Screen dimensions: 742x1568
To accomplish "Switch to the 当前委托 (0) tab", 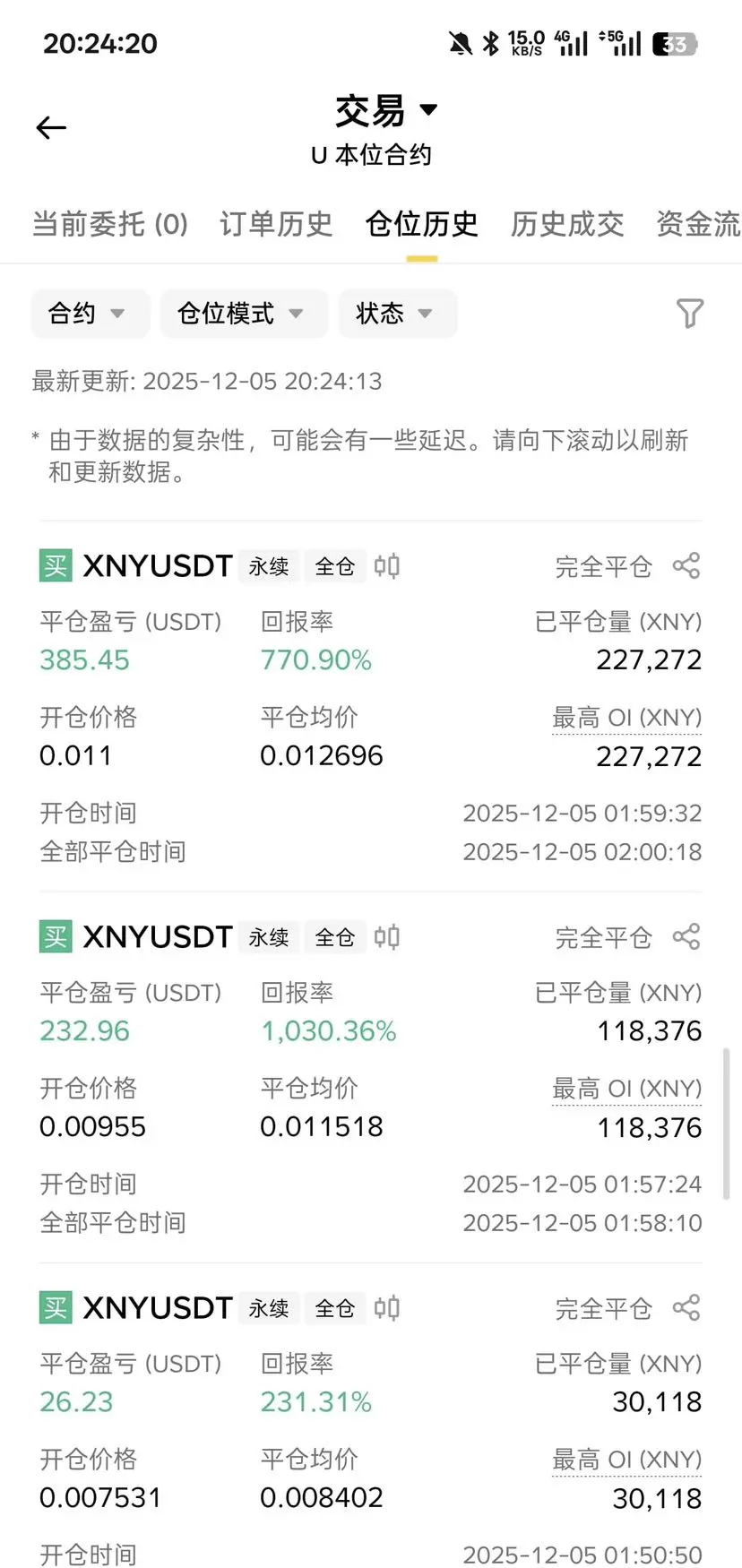I will pyautogui.click(x=110, y=224).
